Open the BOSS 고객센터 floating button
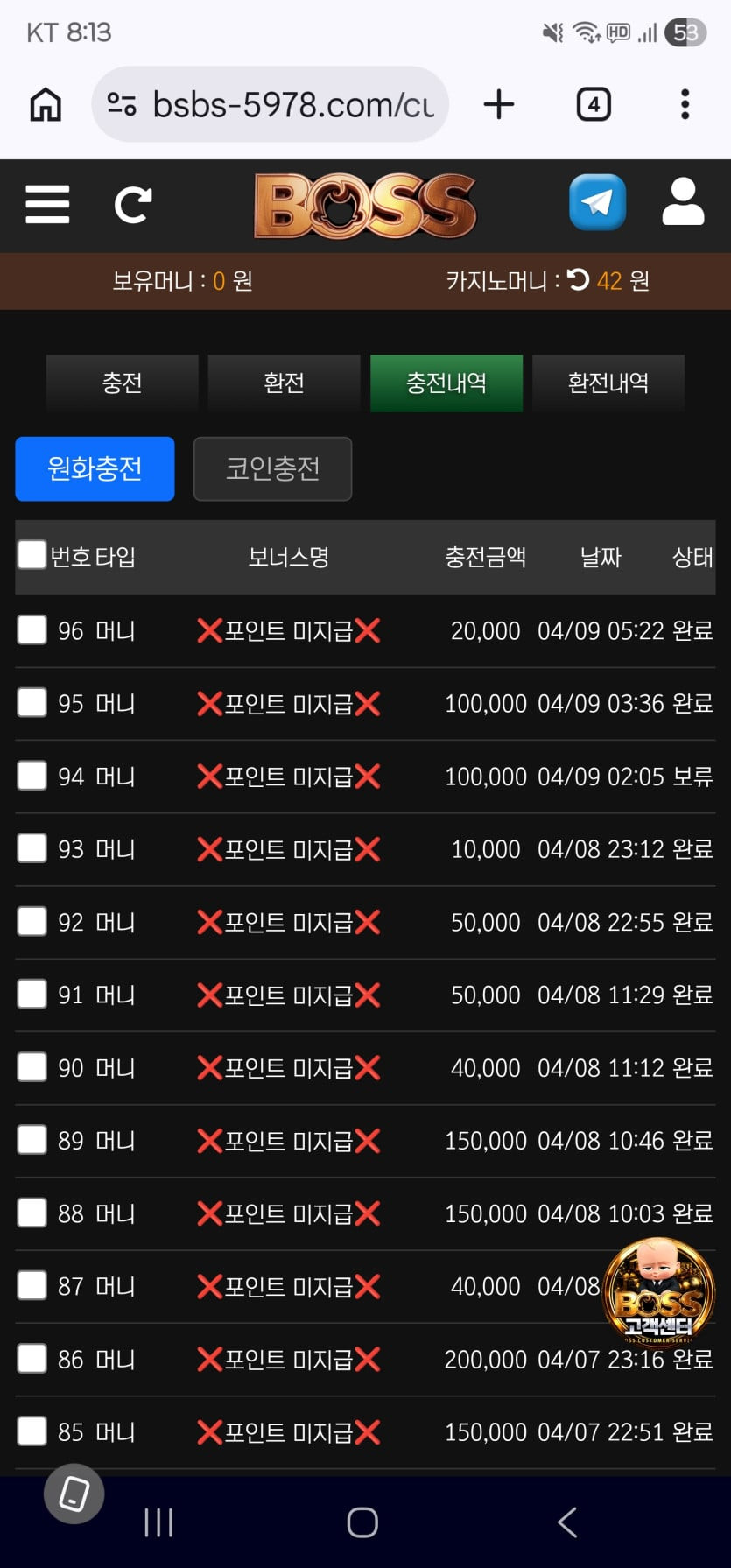This screenshot has height=1568, width=731. point(658,1292)
